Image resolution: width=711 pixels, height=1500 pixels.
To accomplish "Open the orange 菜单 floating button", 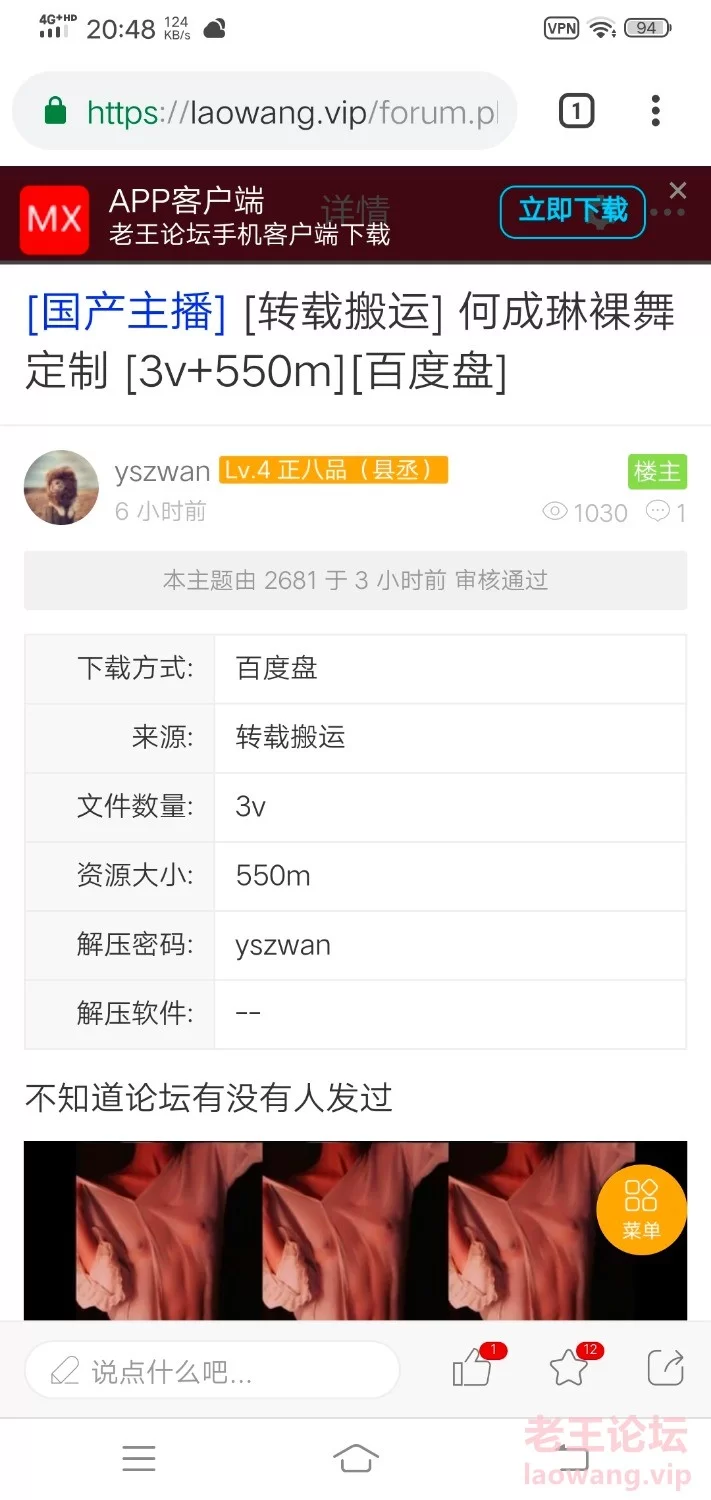I will [641, 1209].
